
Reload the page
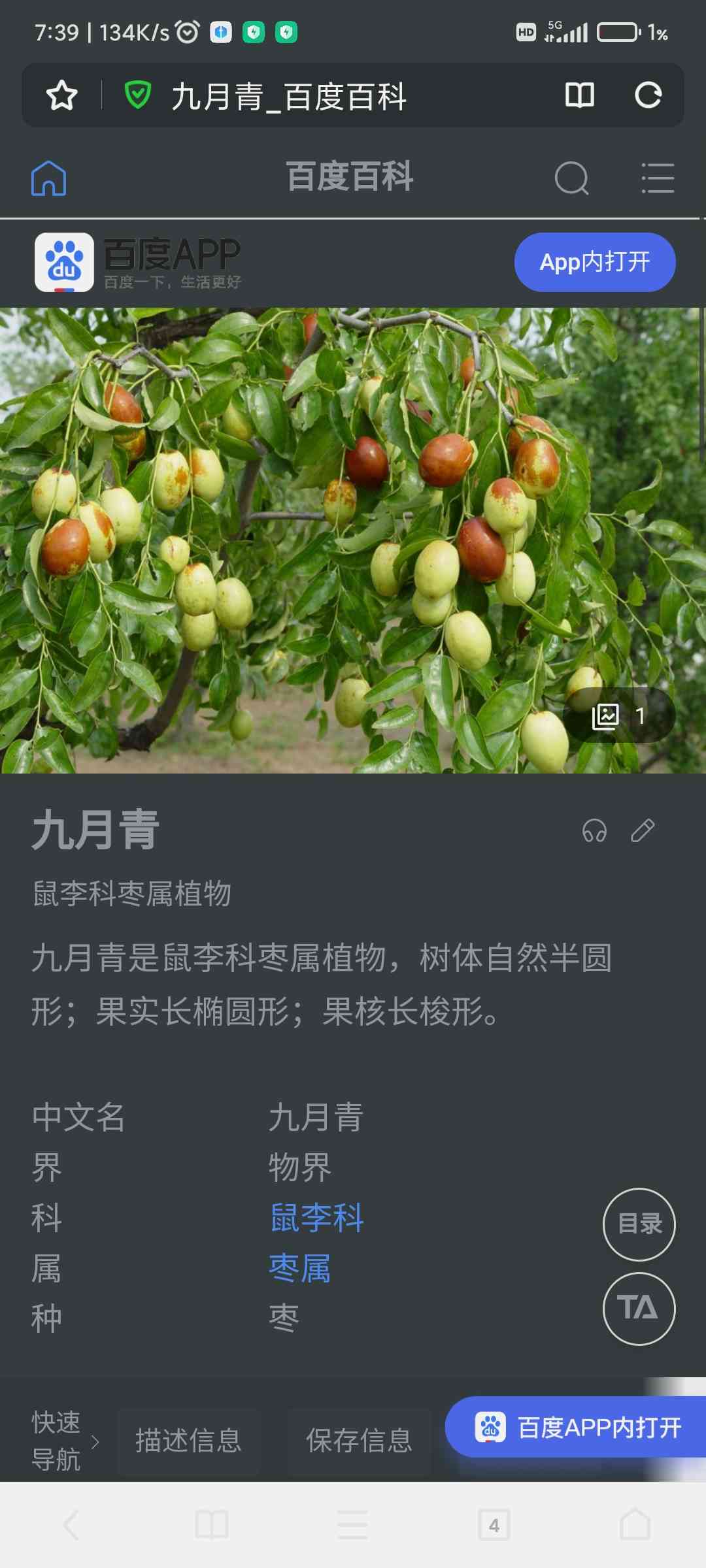coord(648,95)
